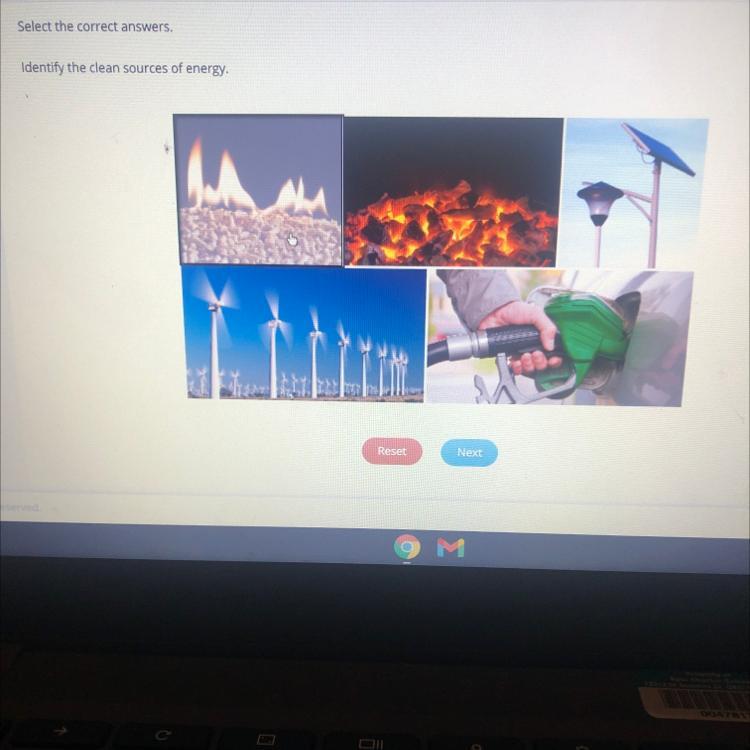Viewport: 750px width, 750px height.
Task: Tap the Reset button
Action: 392,452
